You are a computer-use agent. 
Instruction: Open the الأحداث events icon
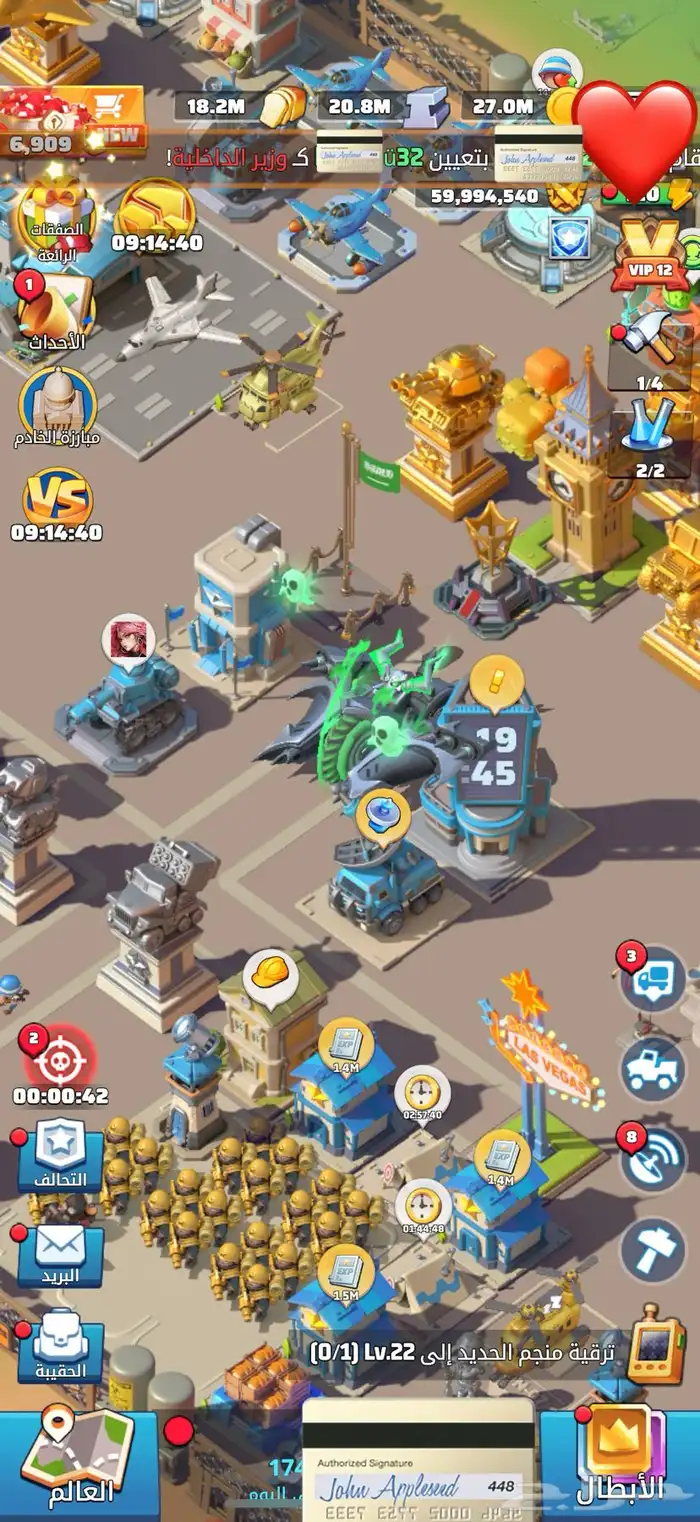[57, 312]
